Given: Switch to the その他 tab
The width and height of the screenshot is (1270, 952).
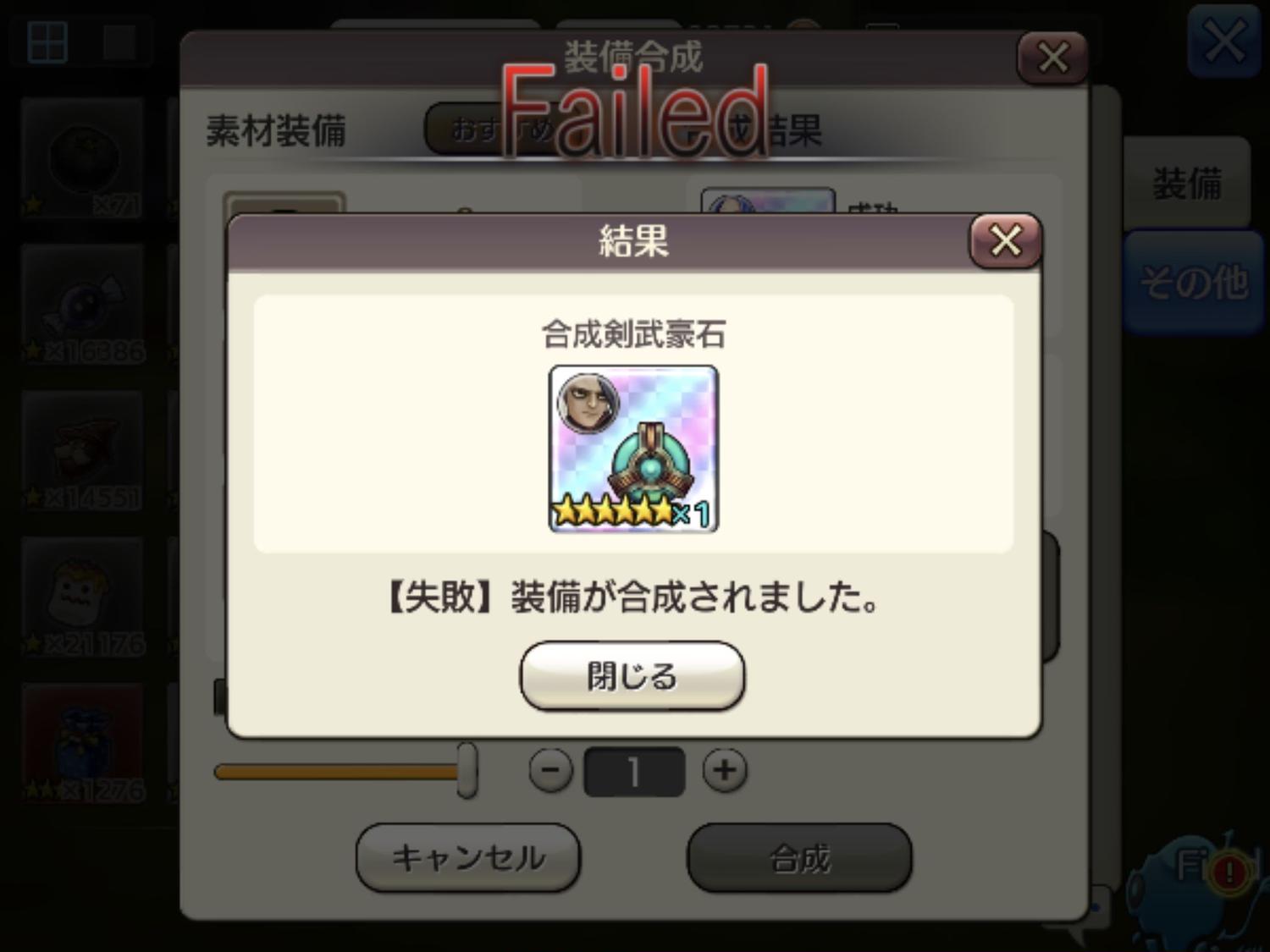Looking at the screenshot, I should (x=1194, y=282).
